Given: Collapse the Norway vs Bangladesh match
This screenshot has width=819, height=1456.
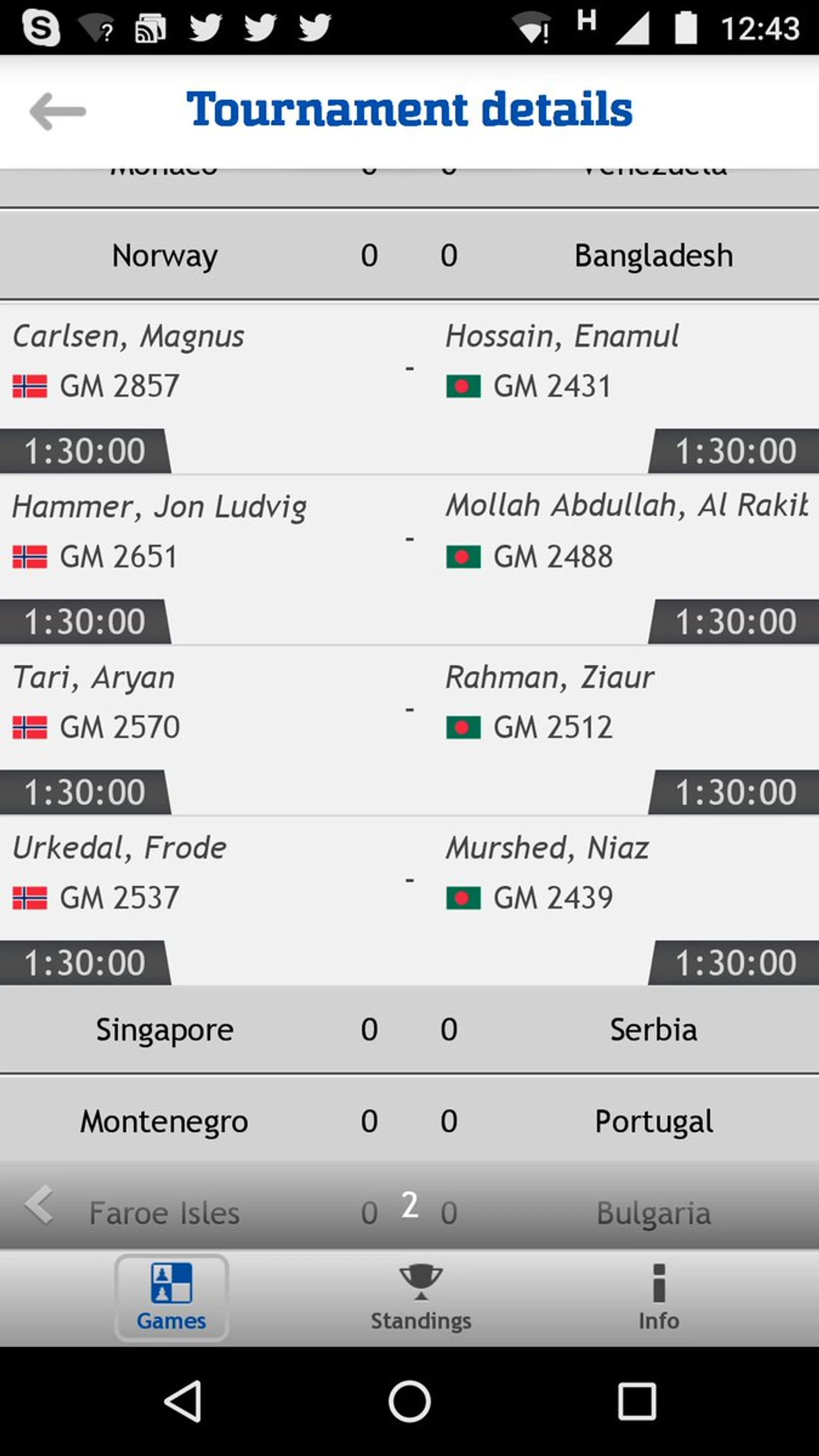Looking at the screenshot, I should tap(409, 256).
